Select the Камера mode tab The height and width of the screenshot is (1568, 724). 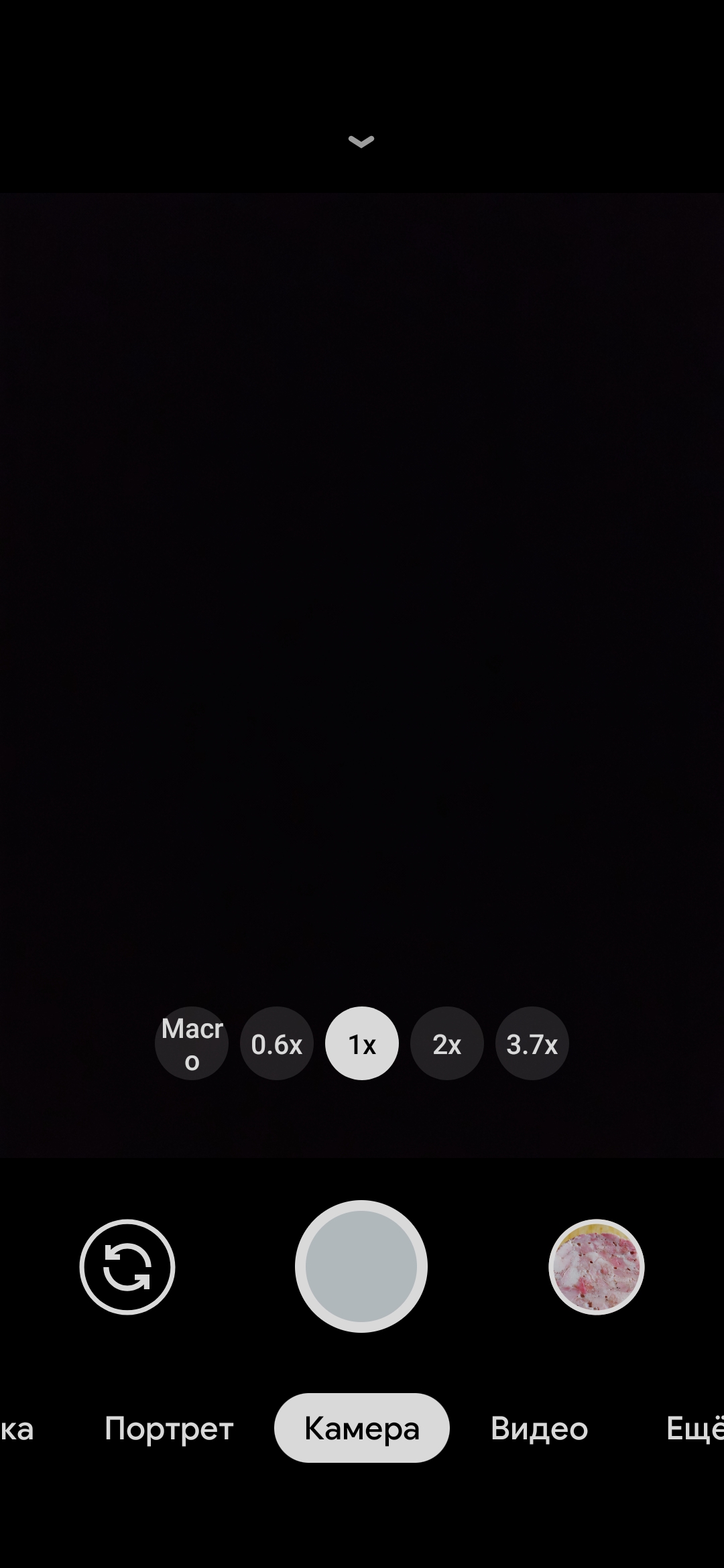click(x=362, y=1428)
